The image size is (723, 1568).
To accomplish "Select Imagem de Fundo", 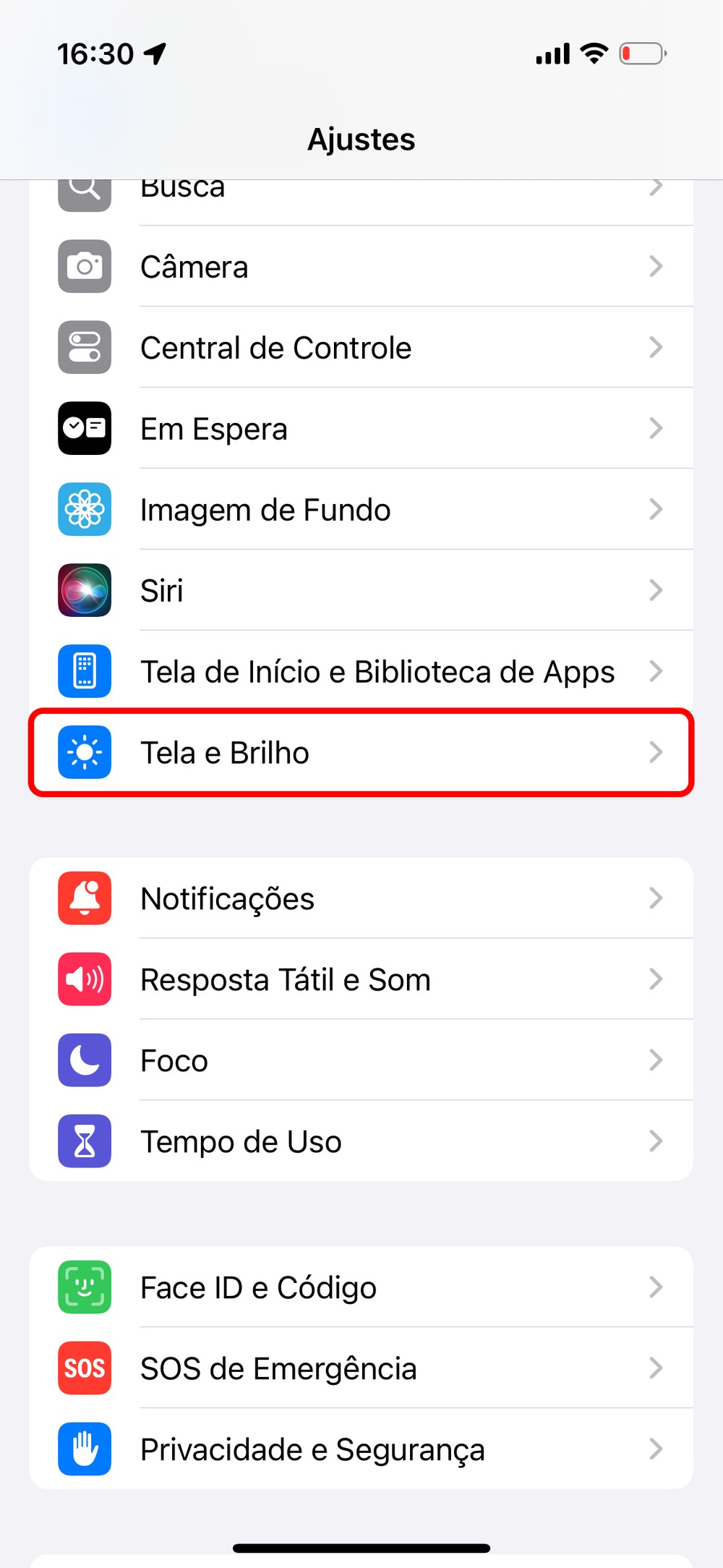I will tap(361, 510).
